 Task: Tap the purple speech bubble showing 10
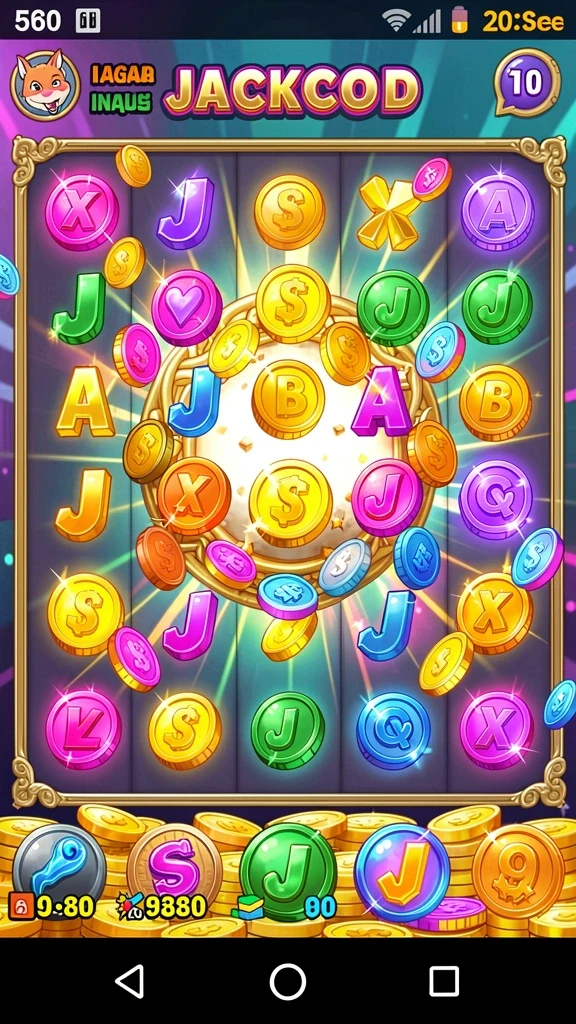[528, 82]
